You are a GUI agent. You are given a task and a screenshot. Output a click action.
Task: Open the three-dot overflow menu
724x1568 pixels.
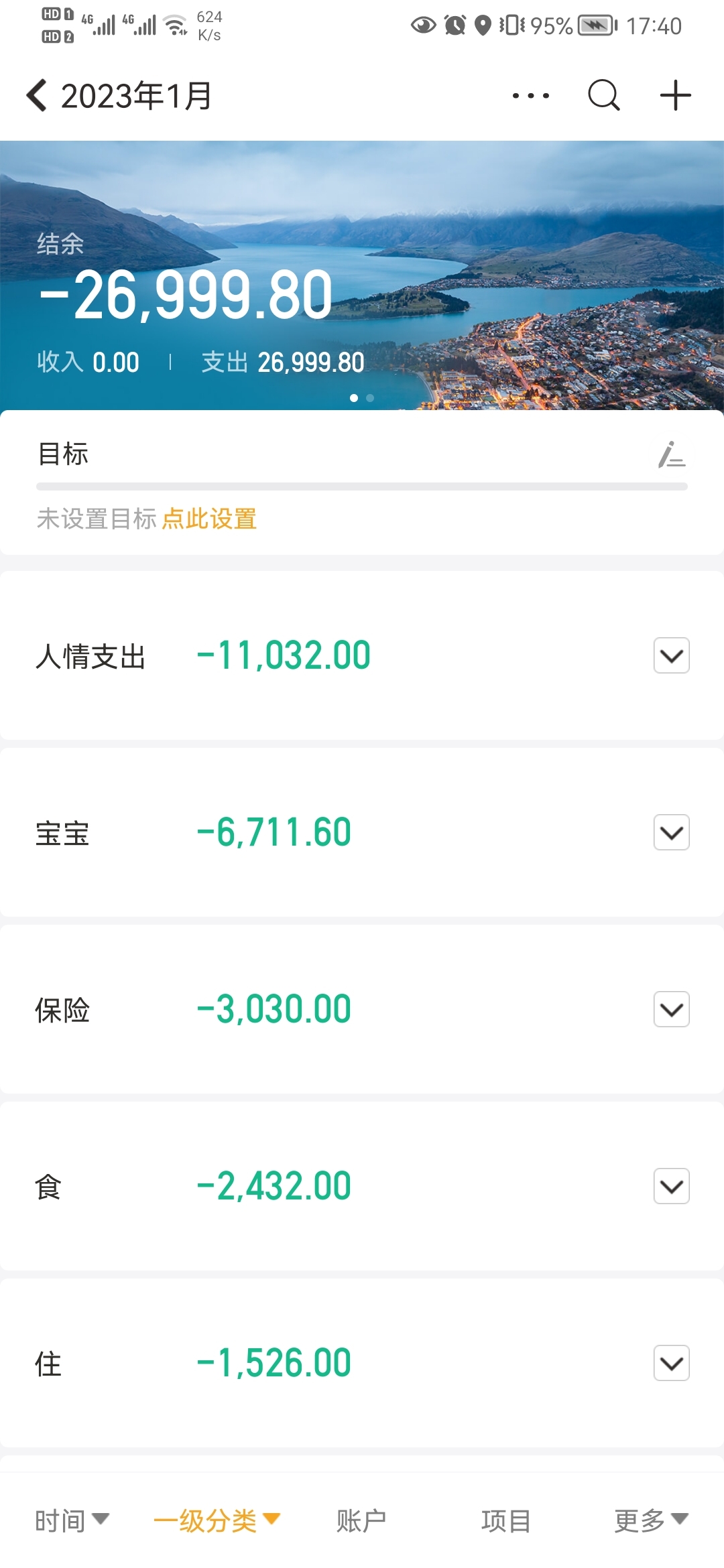pyautogui.click(x=530, y=96)
